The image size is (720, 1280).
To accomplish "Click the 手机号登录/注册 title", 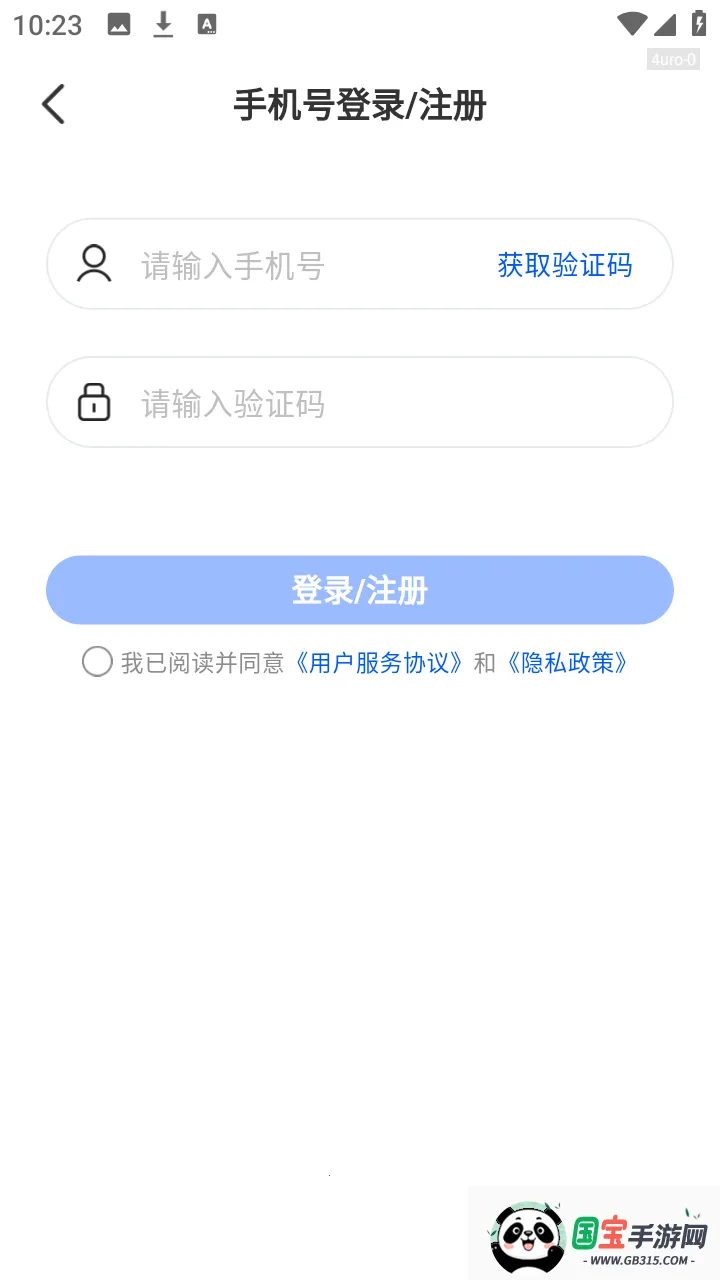I will (359, 104).
